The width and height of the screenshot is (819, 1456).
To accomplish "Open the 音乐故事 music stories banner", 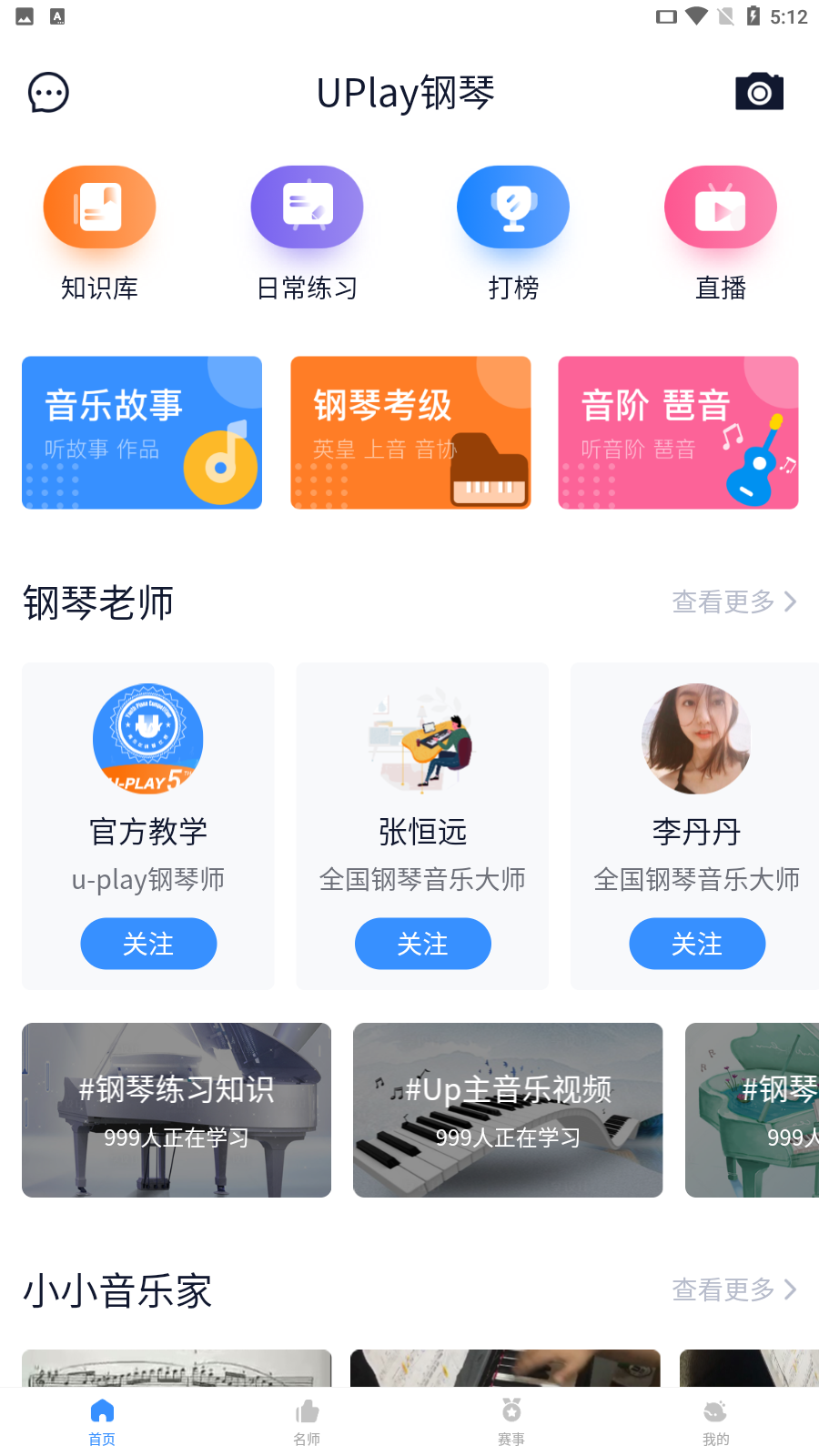I will (141, 432).
